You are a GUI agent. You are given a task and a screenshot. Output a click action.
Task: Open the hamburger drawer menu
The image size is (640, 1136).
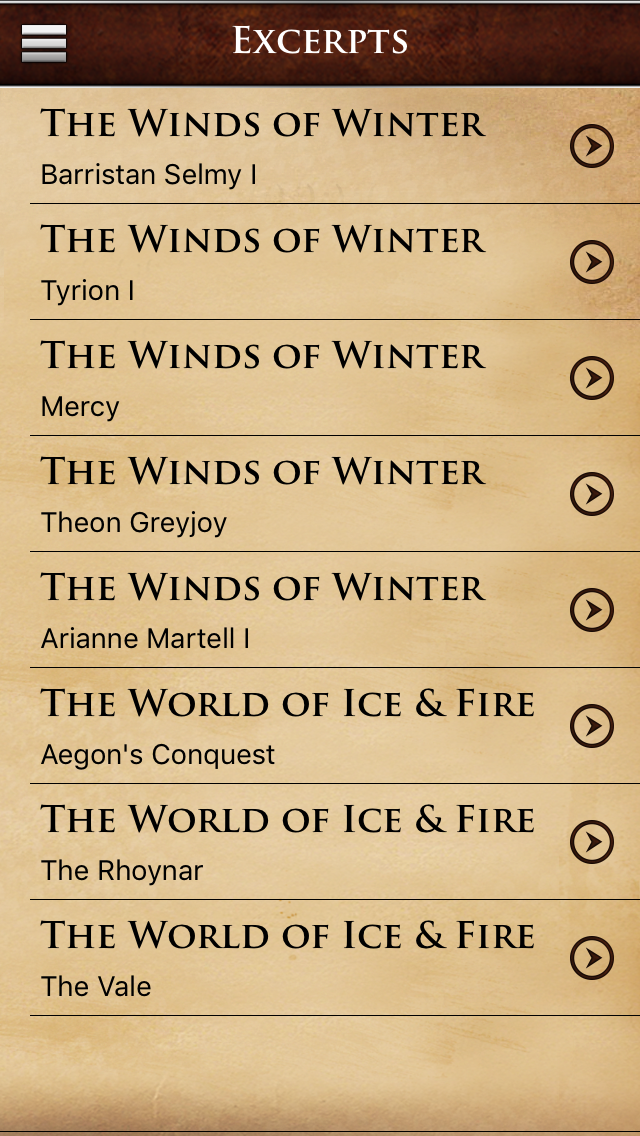(44, 43)
